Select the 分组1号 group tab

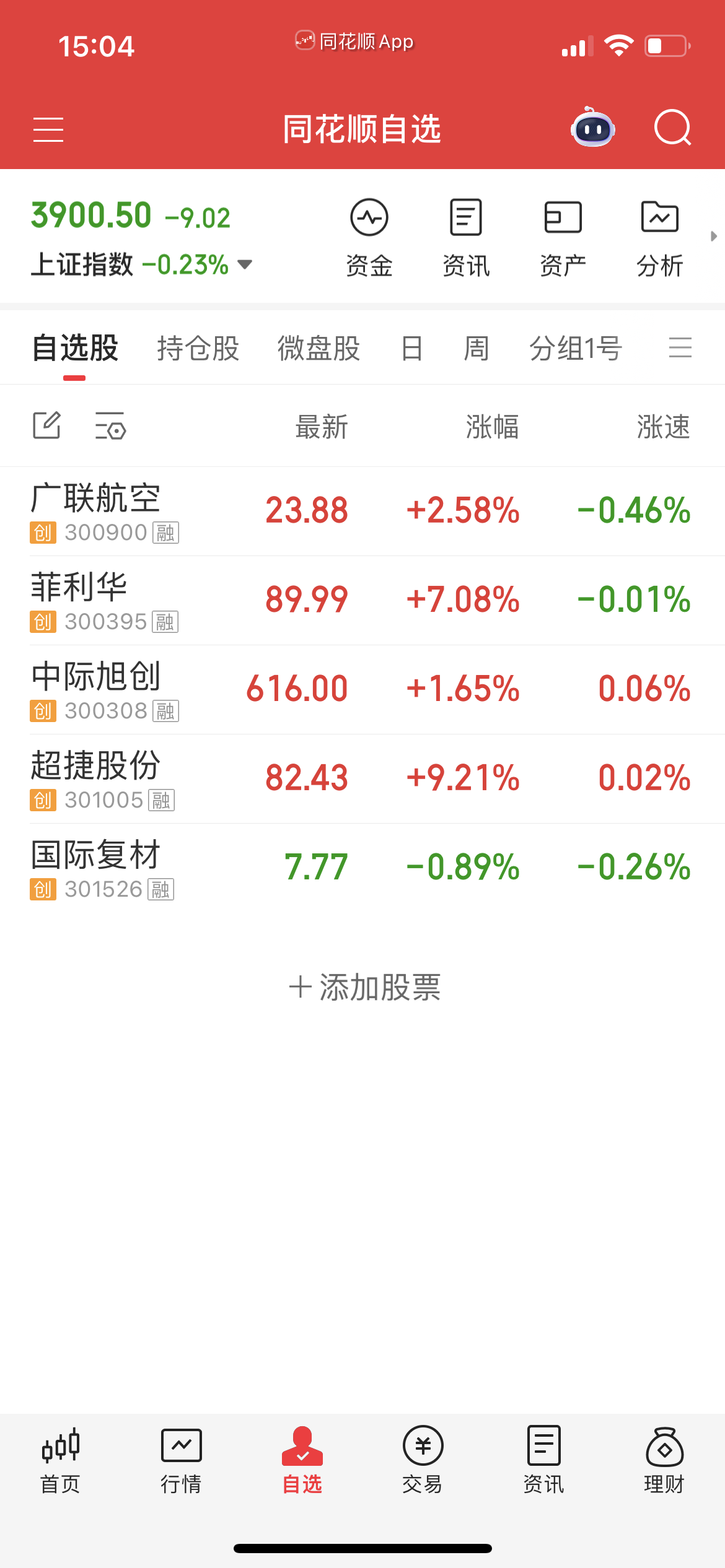click(x=575, y=348)
